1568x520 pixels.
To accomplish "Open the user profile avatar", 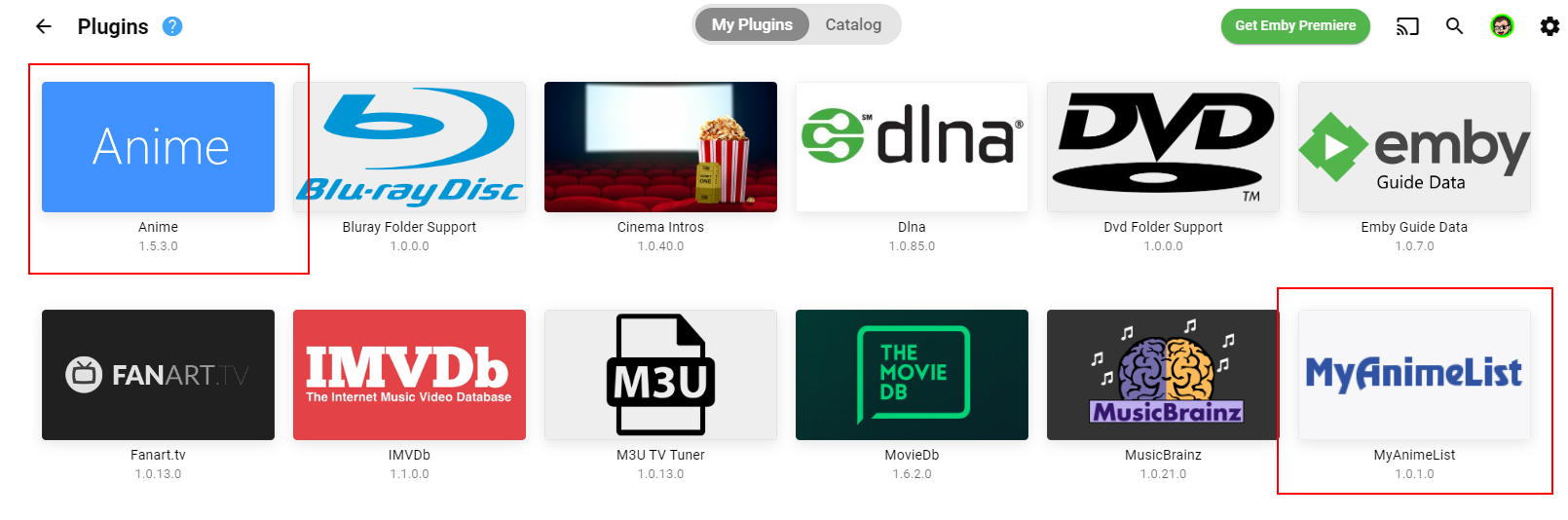I will tap(1502, 26).
